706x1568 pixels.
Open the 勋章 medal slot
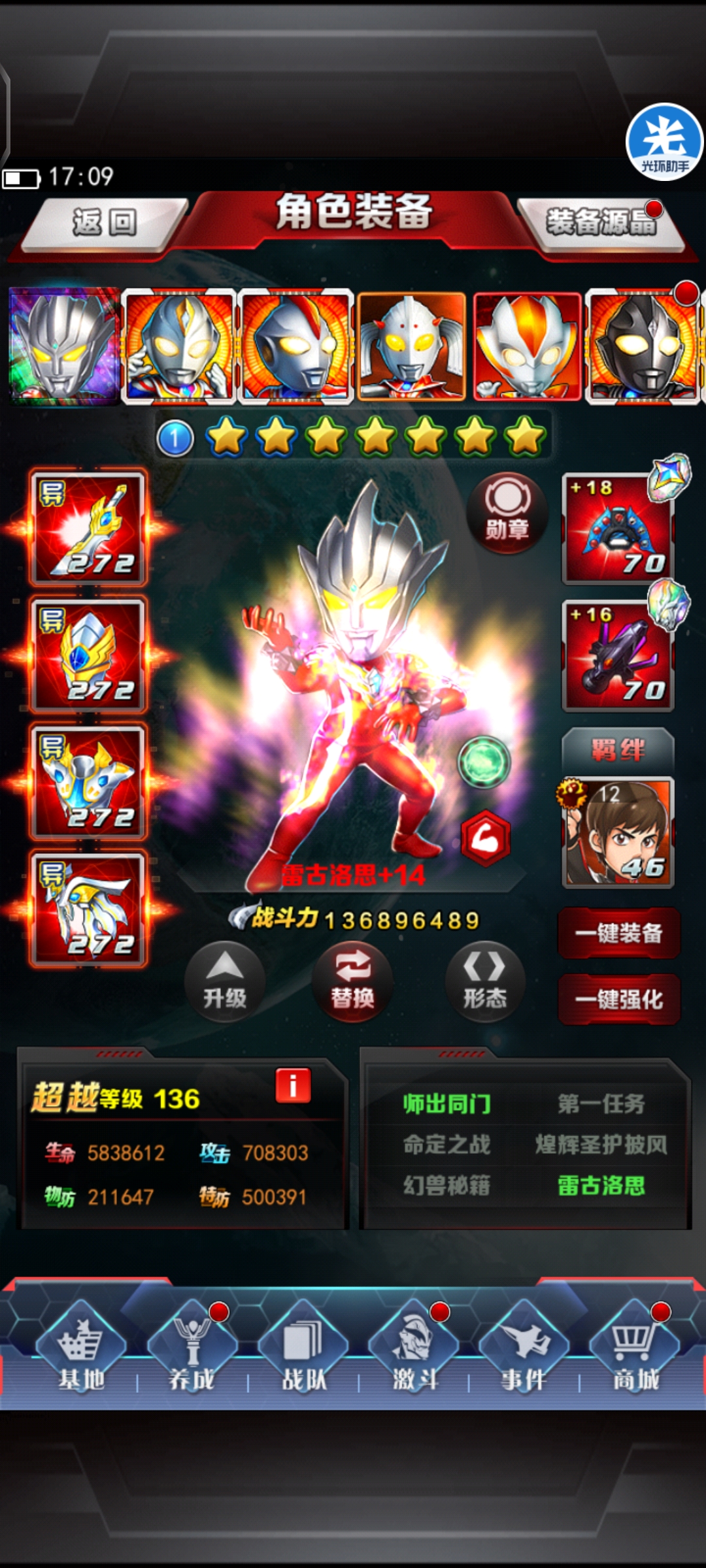[x=507, y=514]
